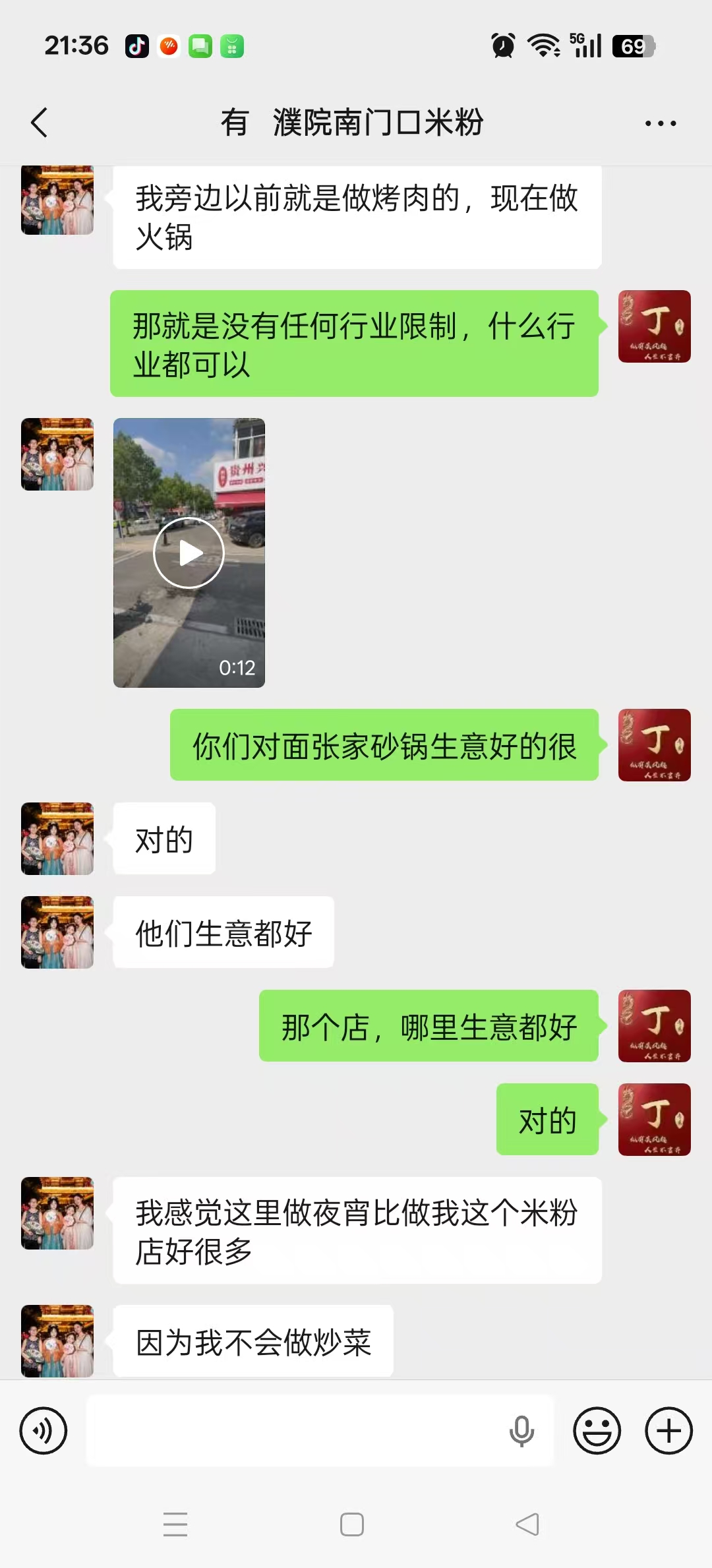This screenshot has height=1568, width=712.
Task: Switch to voice input with microphone icon
Action: click(521, 1430)
